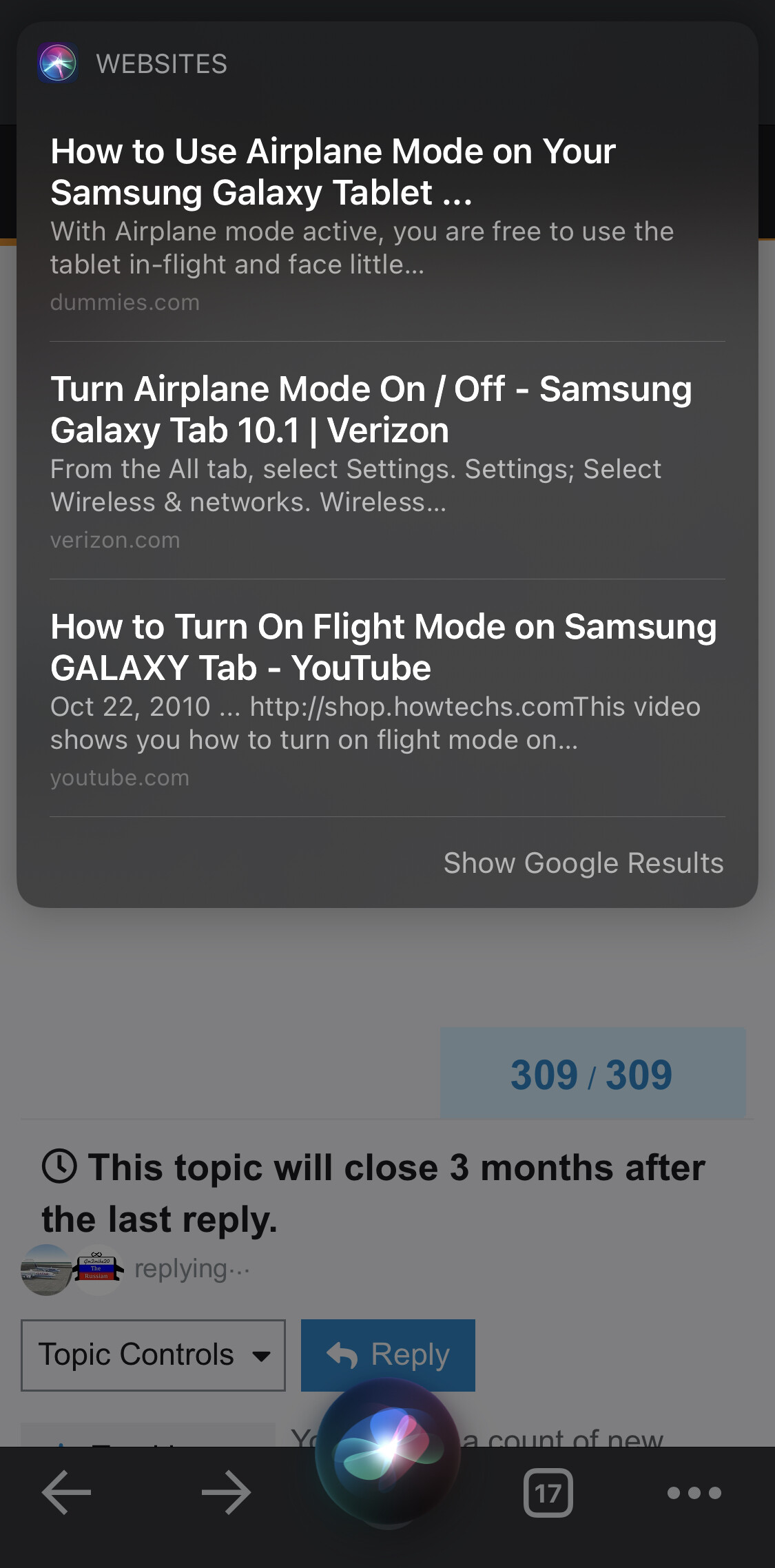775x1568 pixels.
Task: Open the Verizon Galaxy Tab 10.1 result
Action: point(371,410)
